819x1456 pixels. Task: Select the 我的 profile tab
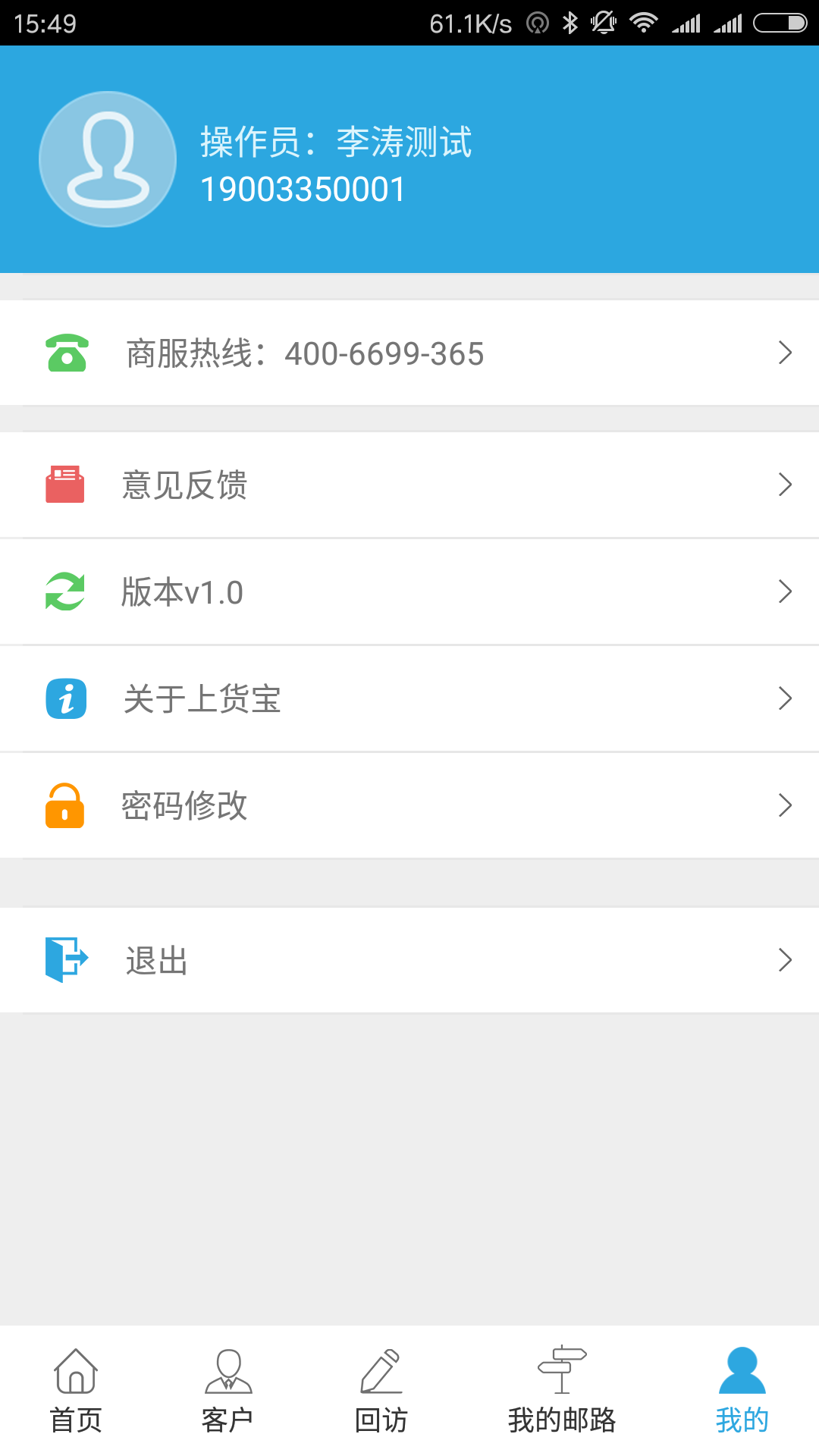click(x=742, y=1392)
